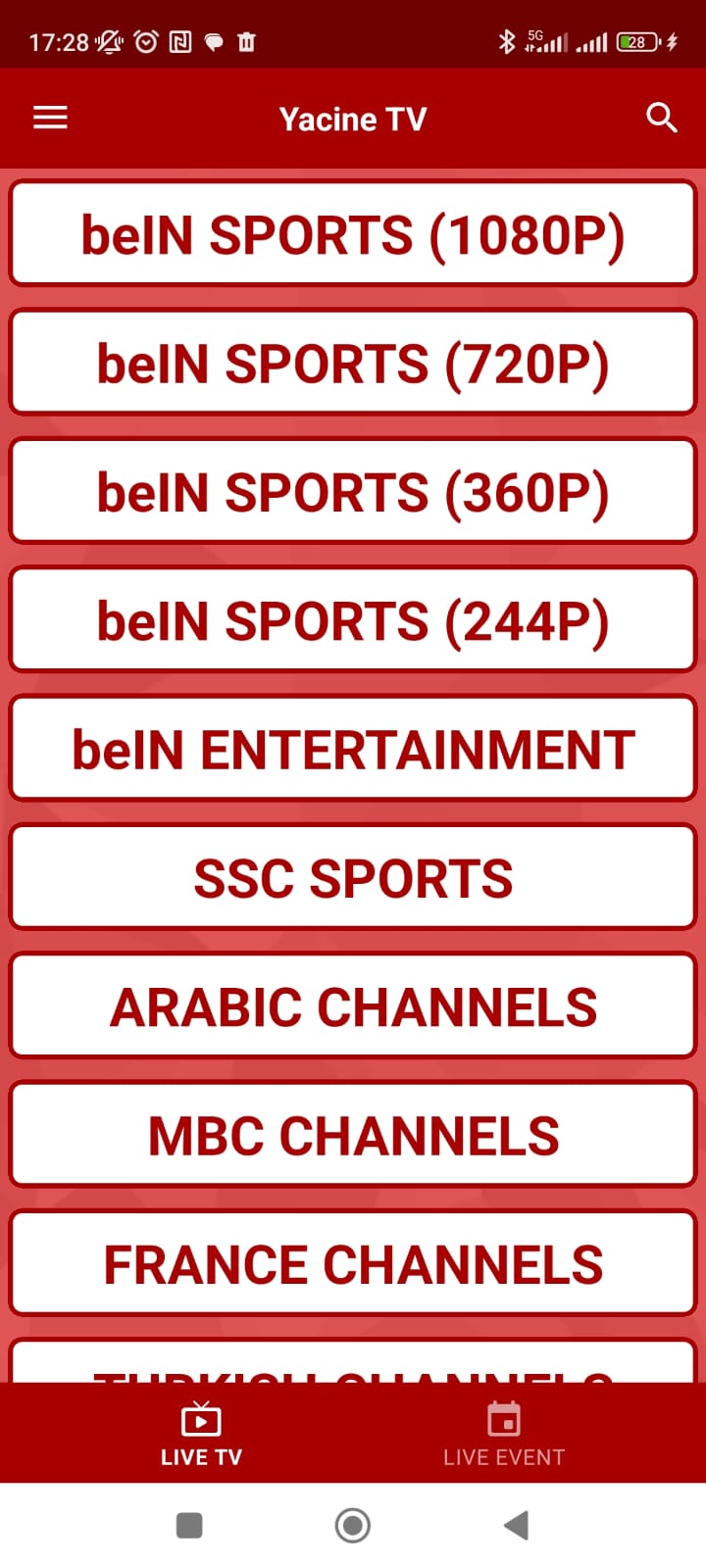Show FRANCE CHANNELS
Image resolution: width=706 pixels, height=1568 pixels.
pos(353,1264)
